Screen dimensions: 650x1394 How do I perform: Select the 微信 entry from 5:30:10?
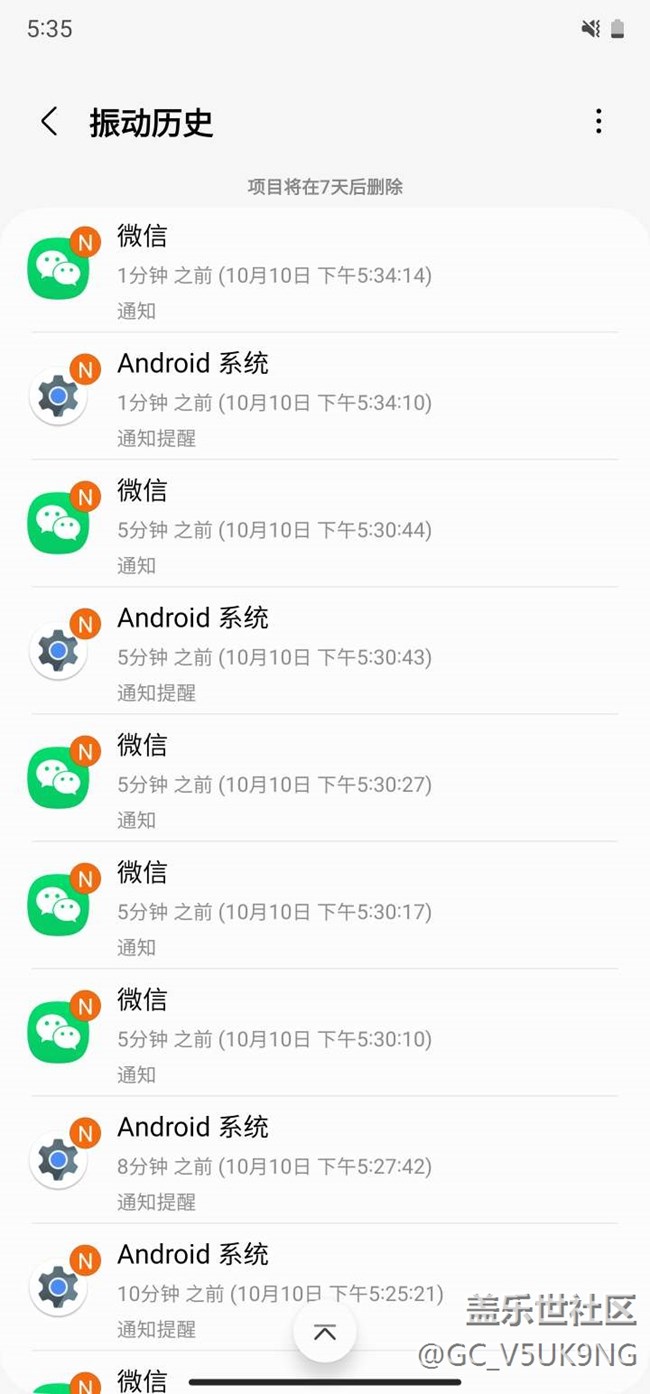point(324,1034)
